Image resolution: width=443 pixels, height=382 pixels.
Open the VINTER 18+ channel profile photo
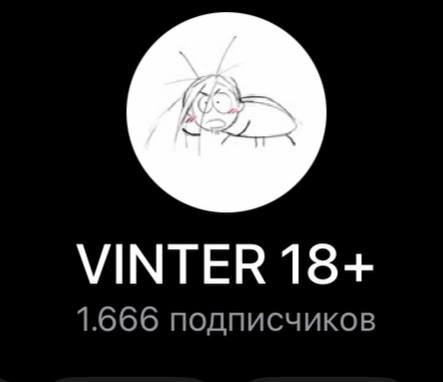tap(226, 112)
